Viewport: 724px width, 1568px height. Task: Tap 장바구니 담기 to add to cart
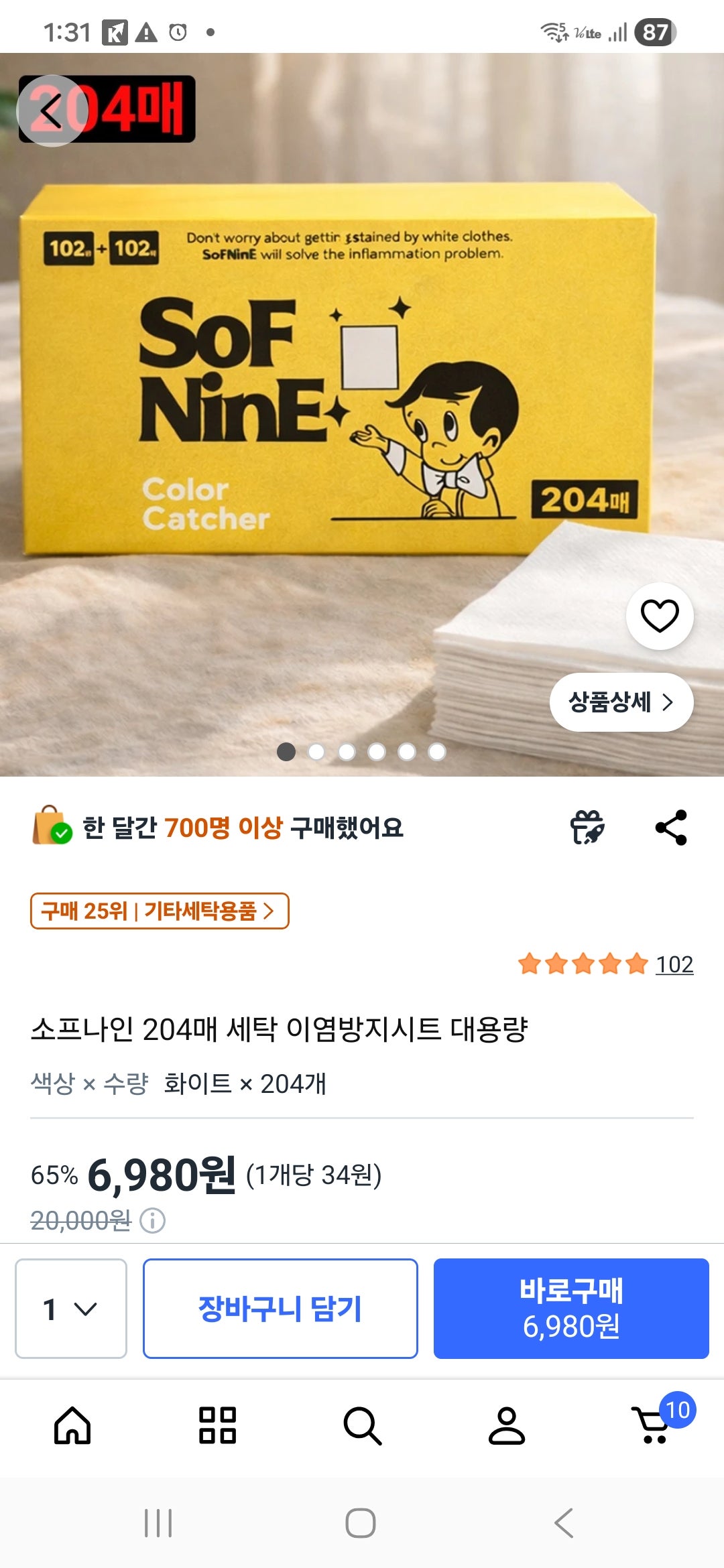pos(281,1308)
